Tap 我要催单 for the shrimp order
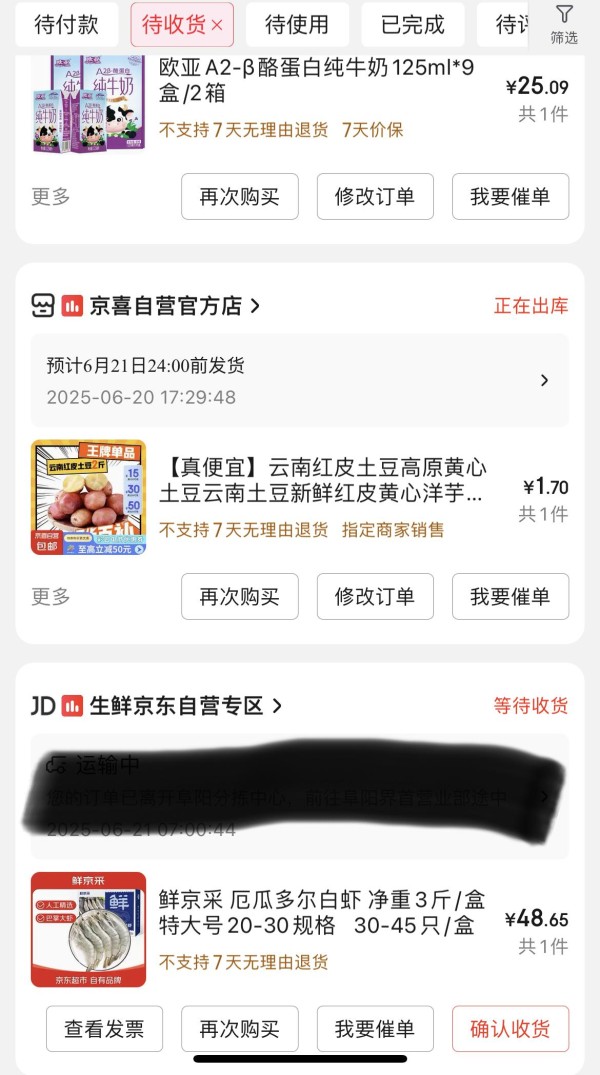 [375, 1028]
